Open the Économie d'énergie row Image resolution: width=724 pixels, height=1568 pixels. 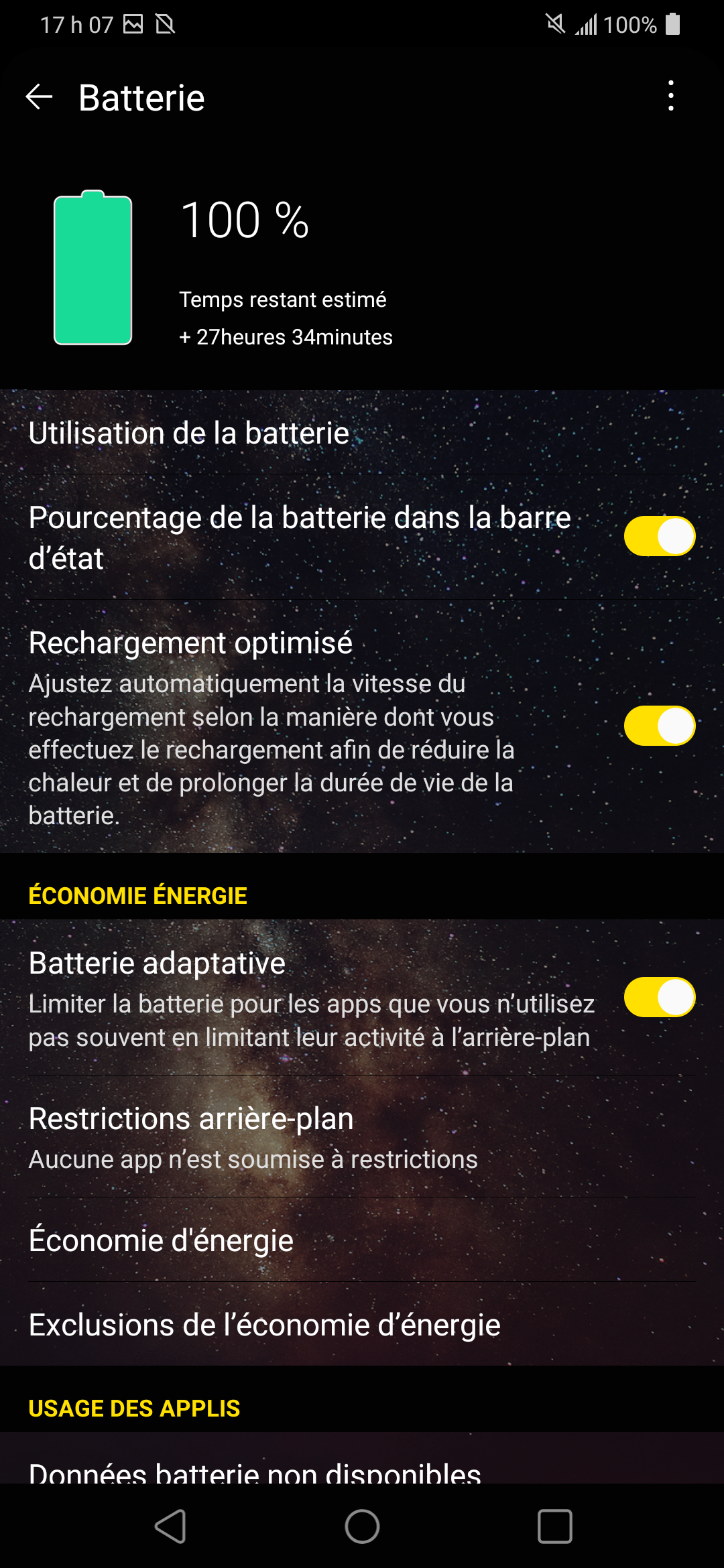point(362,1240)
